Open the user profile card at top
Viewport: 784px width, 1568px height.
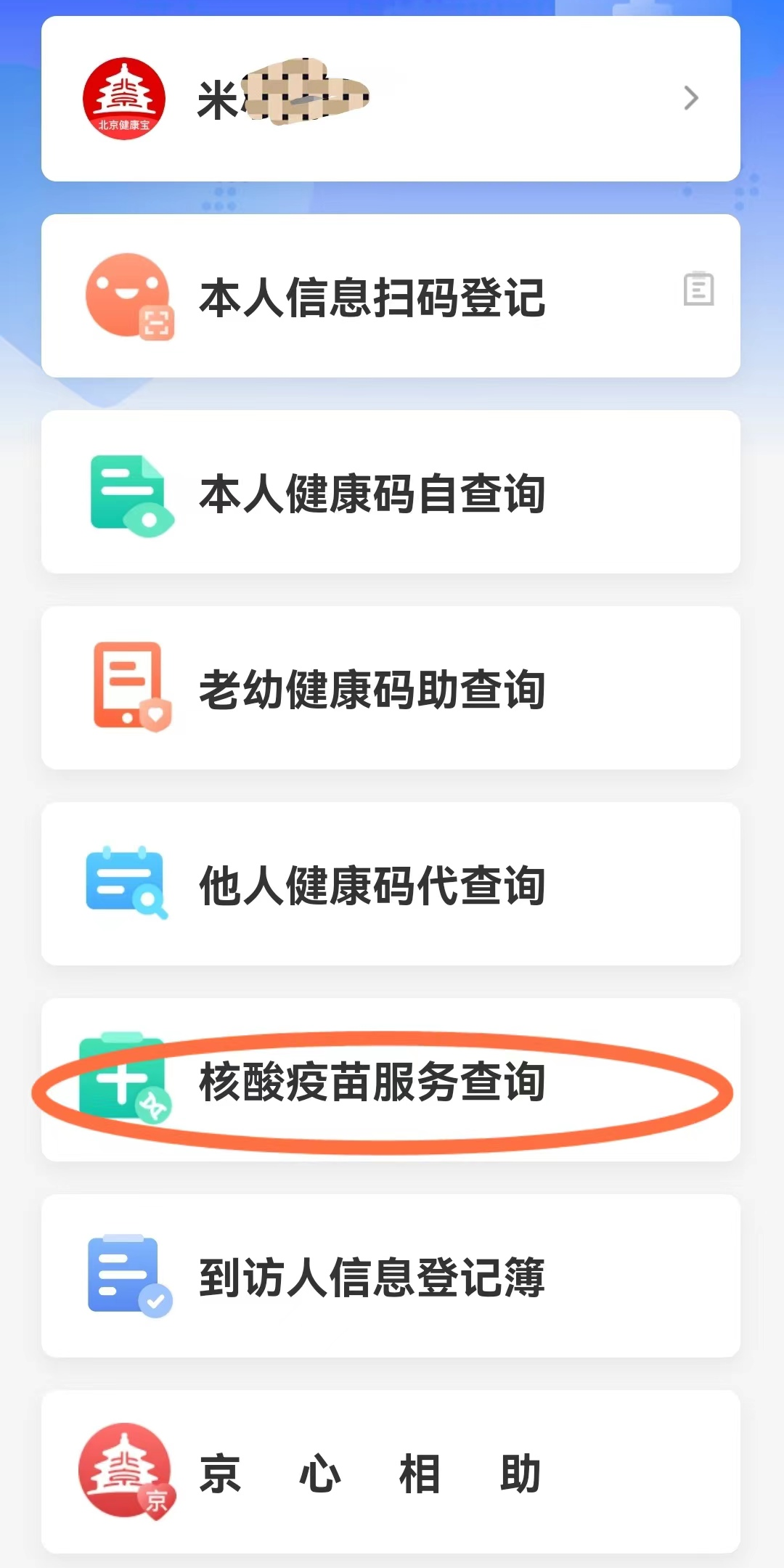tap(391, 99)
